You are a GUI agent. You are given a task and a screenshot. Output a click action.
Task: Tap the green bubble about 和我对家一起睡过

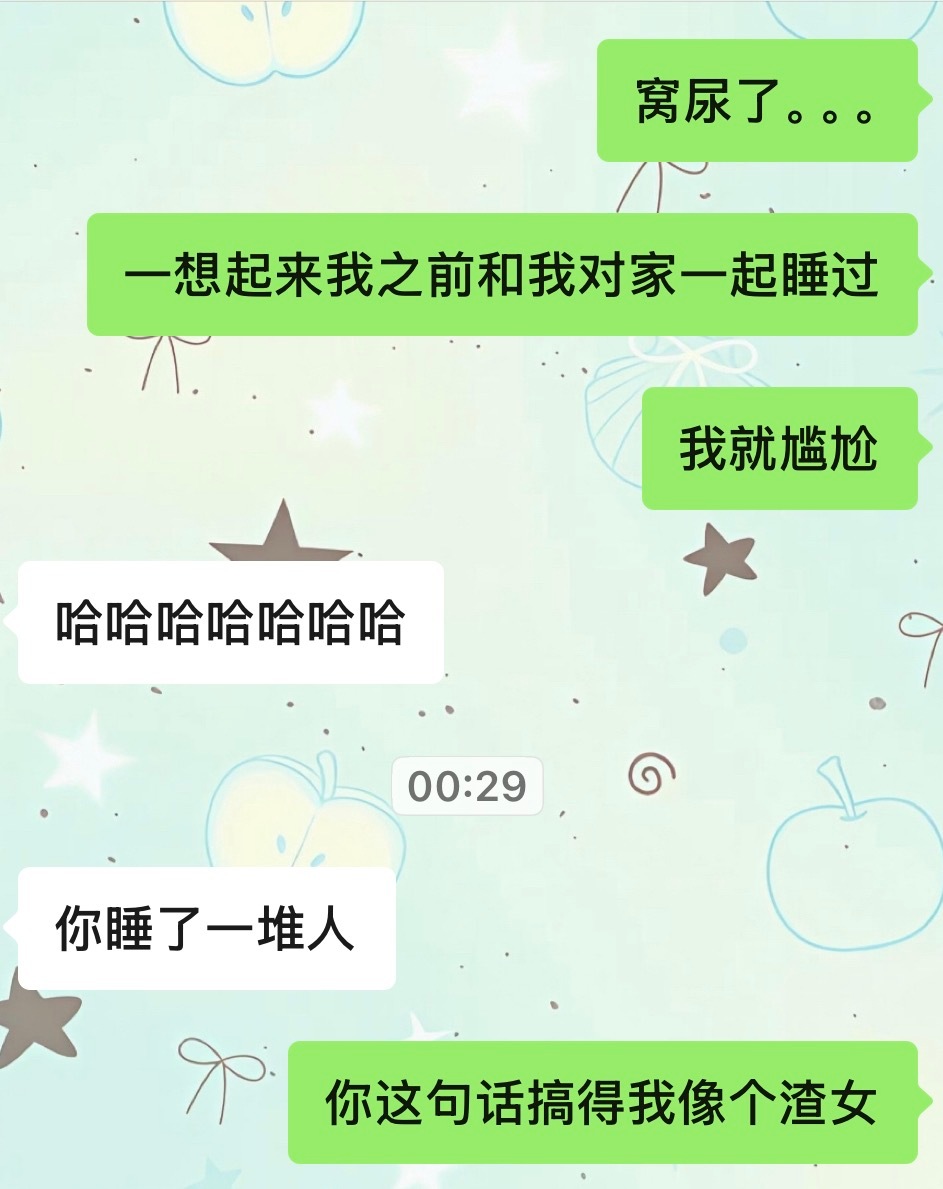point(505,277)
